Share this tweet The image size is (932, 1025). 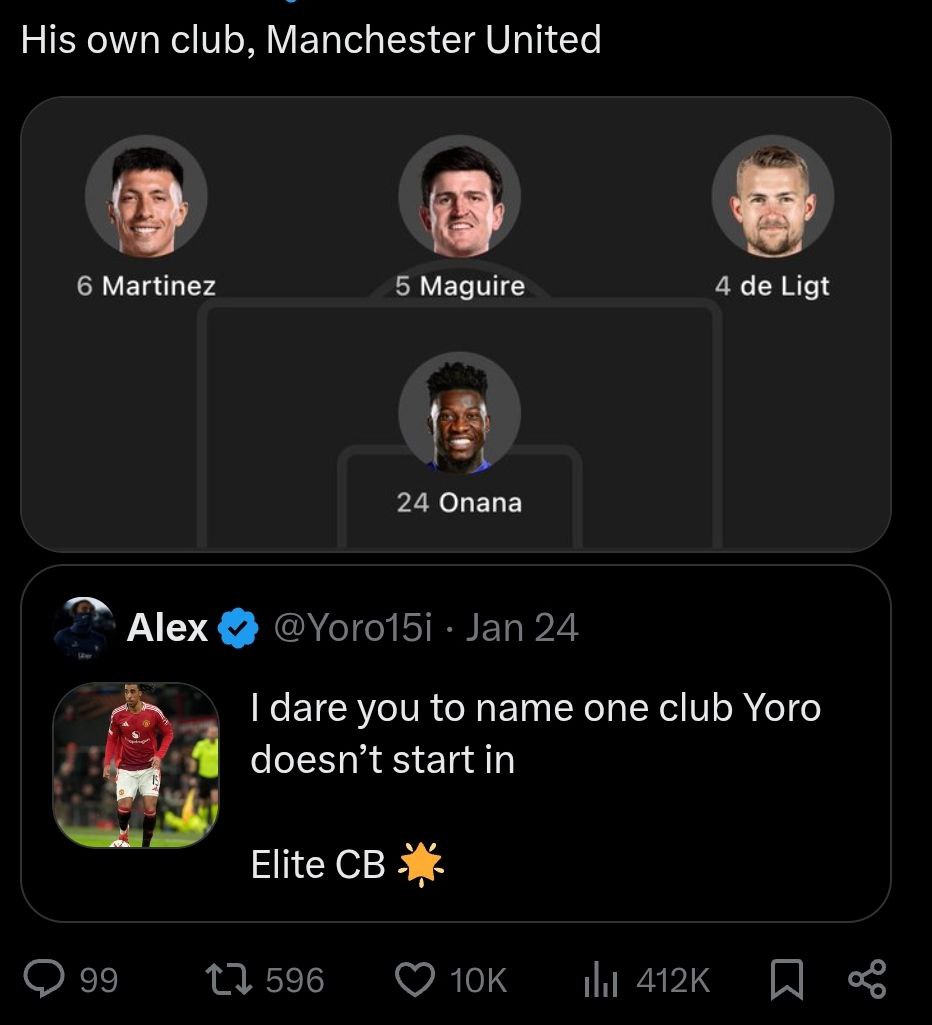866,979
